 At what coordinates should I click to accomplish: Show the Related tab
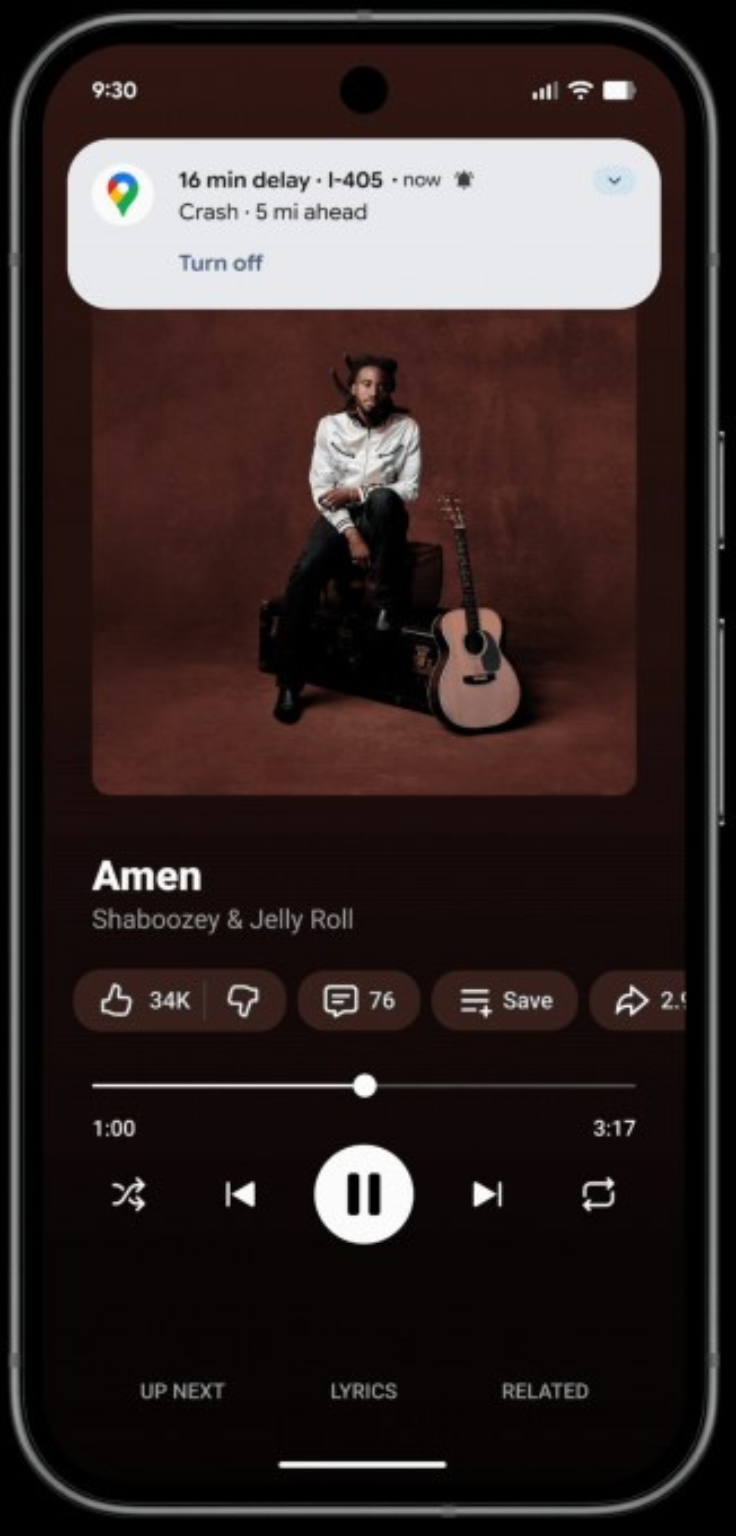(545, 1391)
